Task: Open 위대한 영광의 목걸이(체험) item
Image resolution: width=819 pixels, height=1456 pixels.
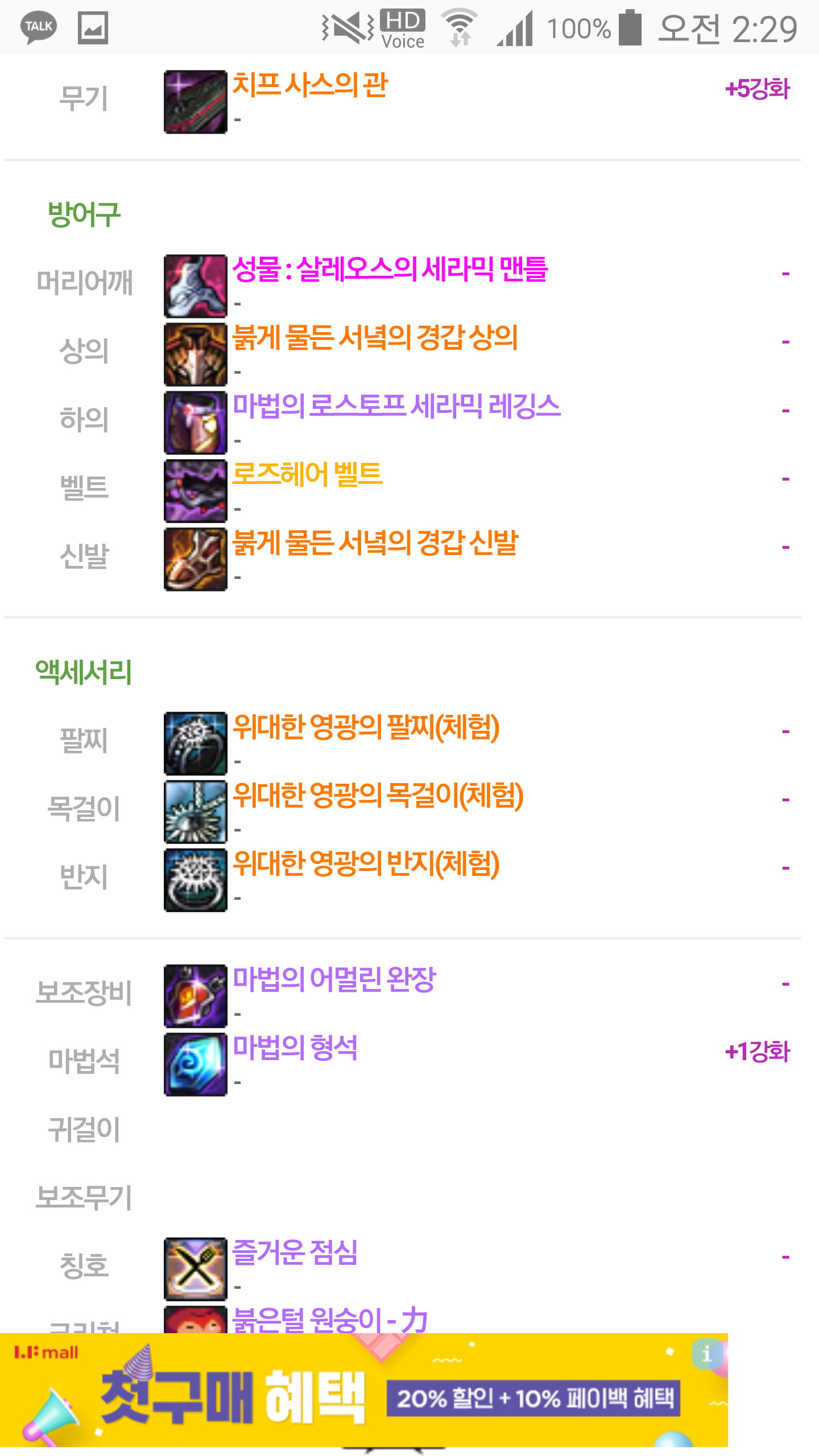Action: tap(378, 795)
